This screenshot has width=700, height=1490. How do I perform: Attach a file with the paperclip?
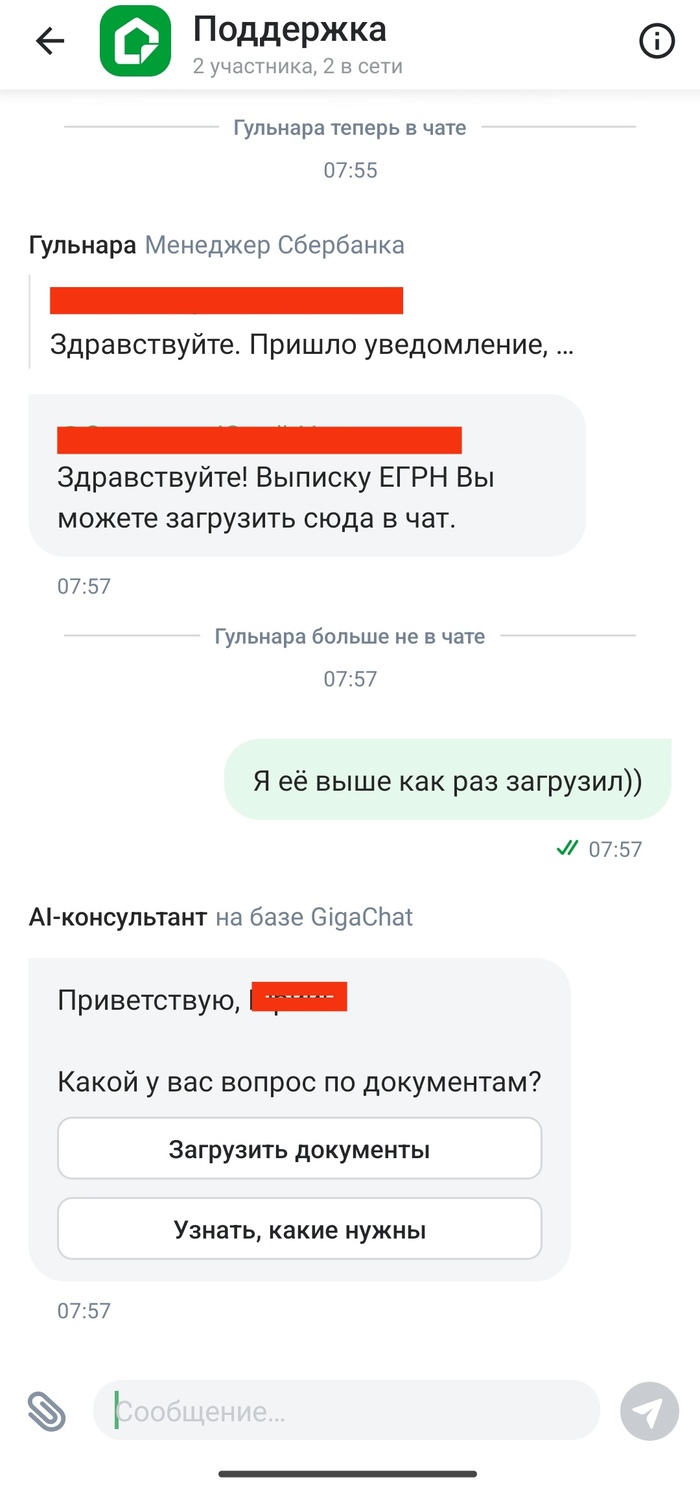point(46,1412)
